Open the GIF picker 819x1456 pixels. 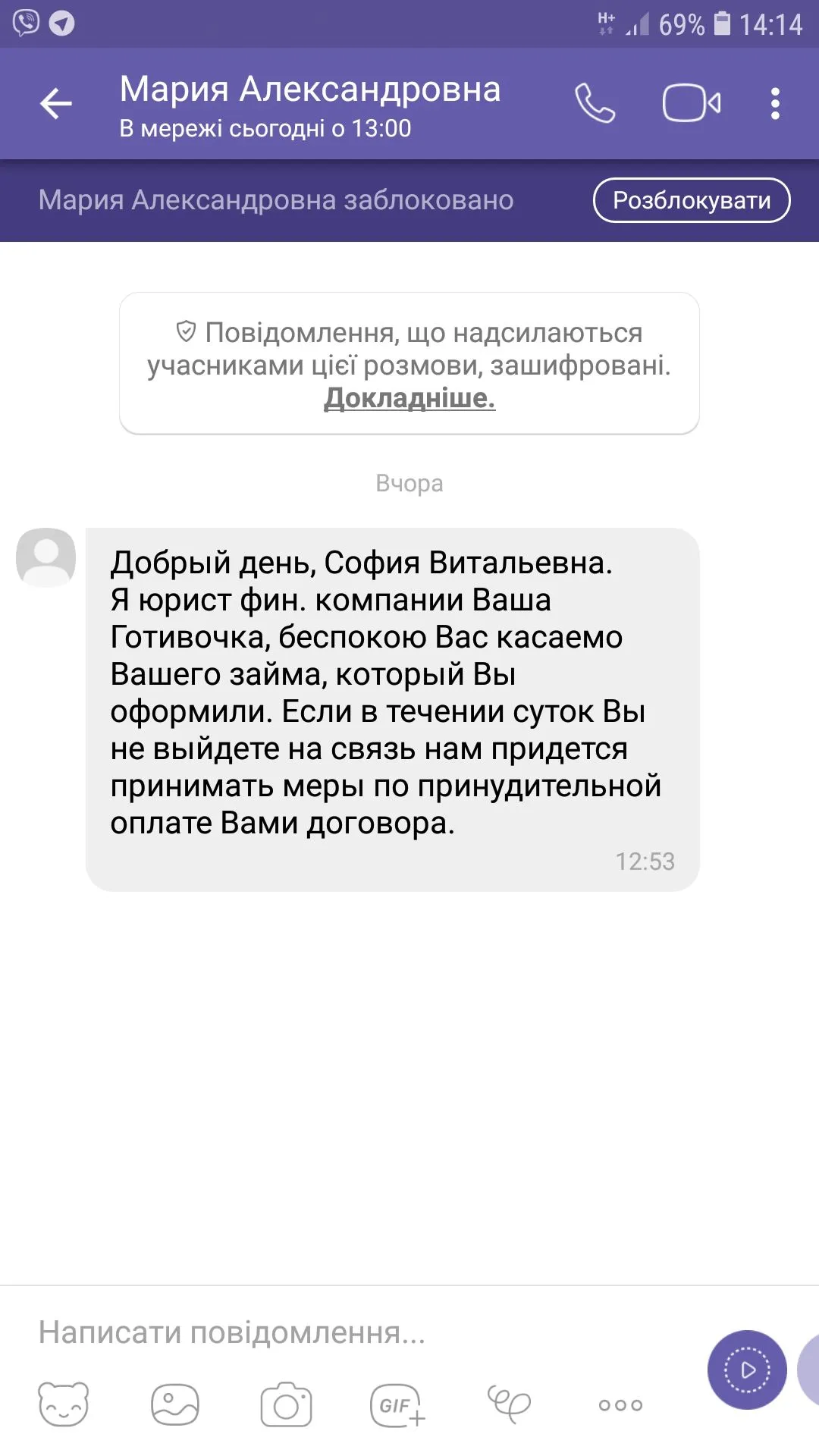pos(397,1405)
